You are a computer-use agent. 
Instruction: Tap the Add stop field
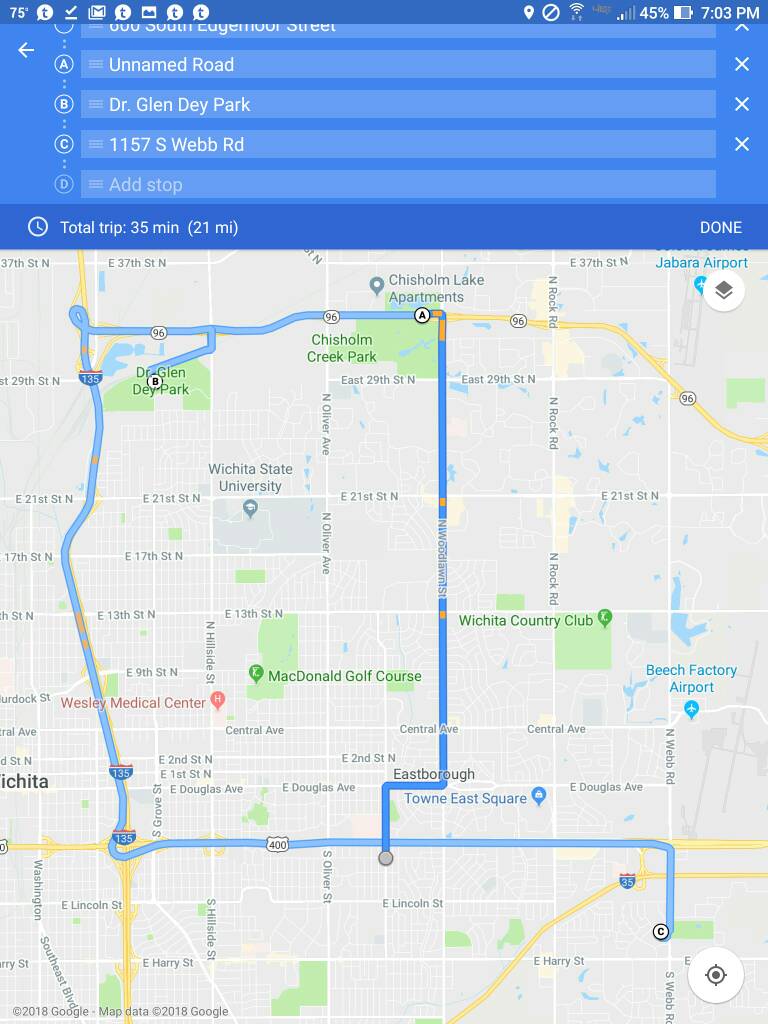[x=398, y=184]
